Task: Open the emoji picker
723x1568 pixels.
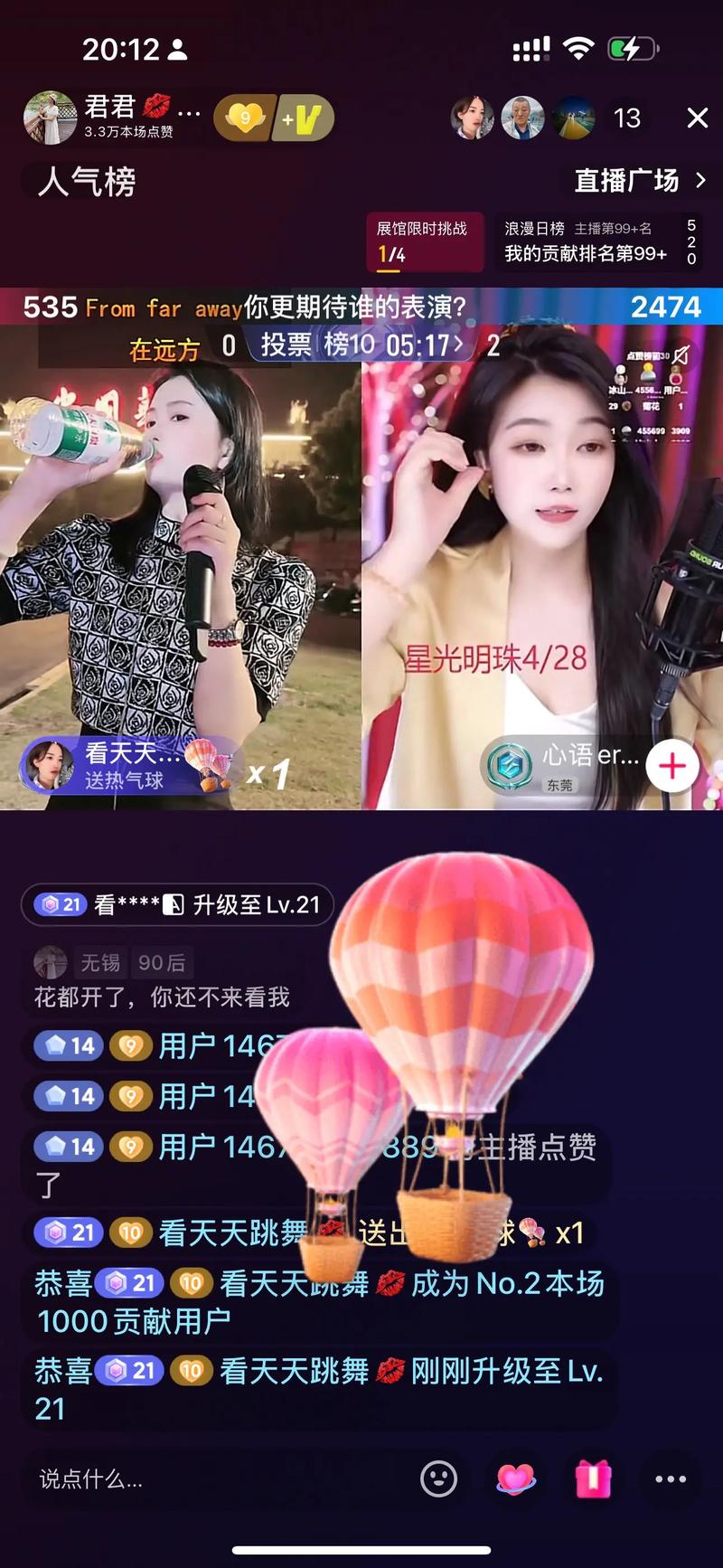Action: pyautogui.click(x=439, y=1479)
